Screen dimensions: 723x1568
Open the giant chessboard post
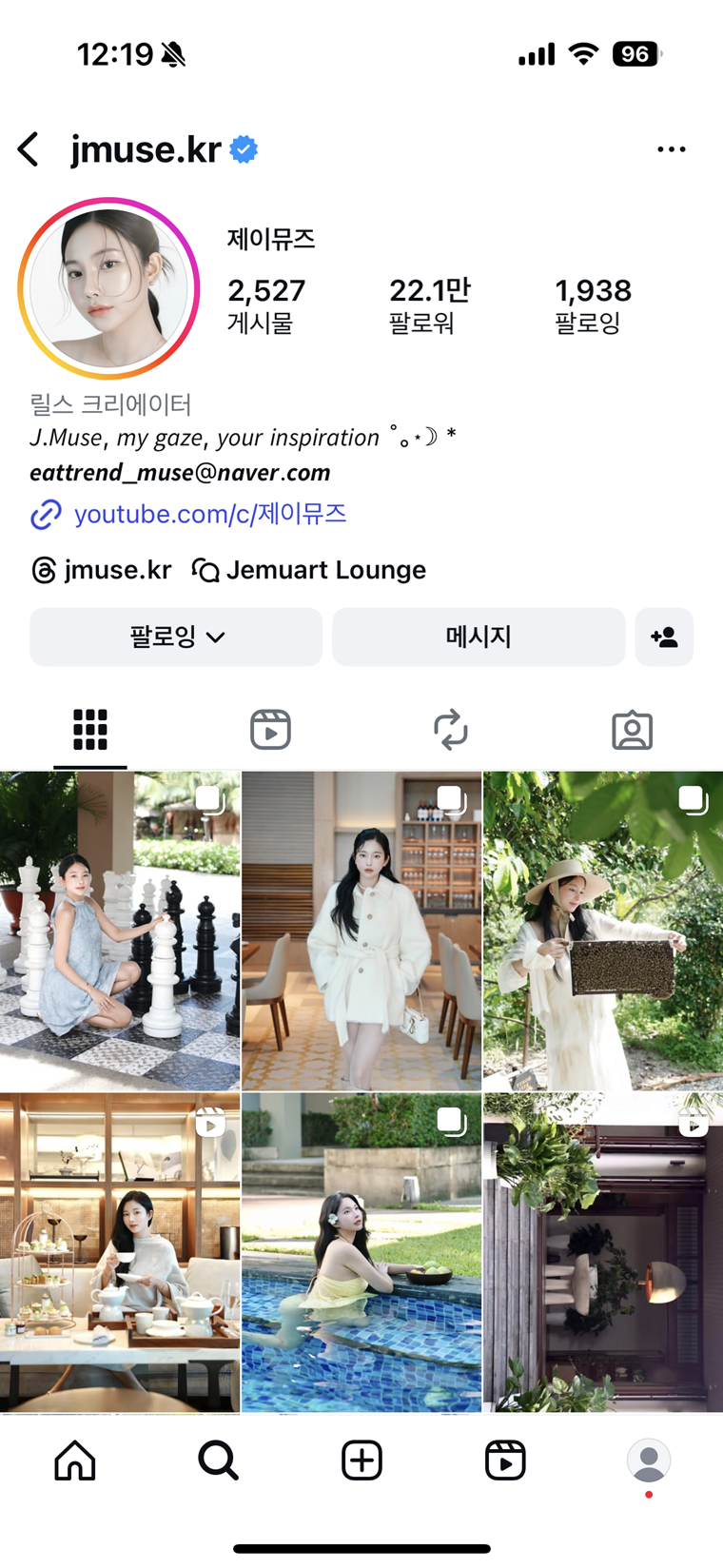click(120, 931)
